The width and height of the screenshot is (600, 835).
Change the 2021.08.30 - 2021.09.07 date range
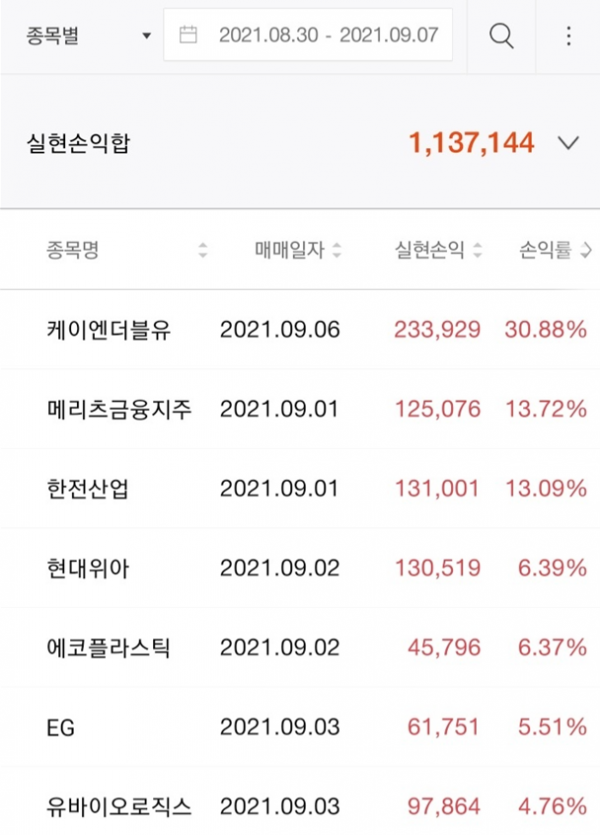[308, 36]
